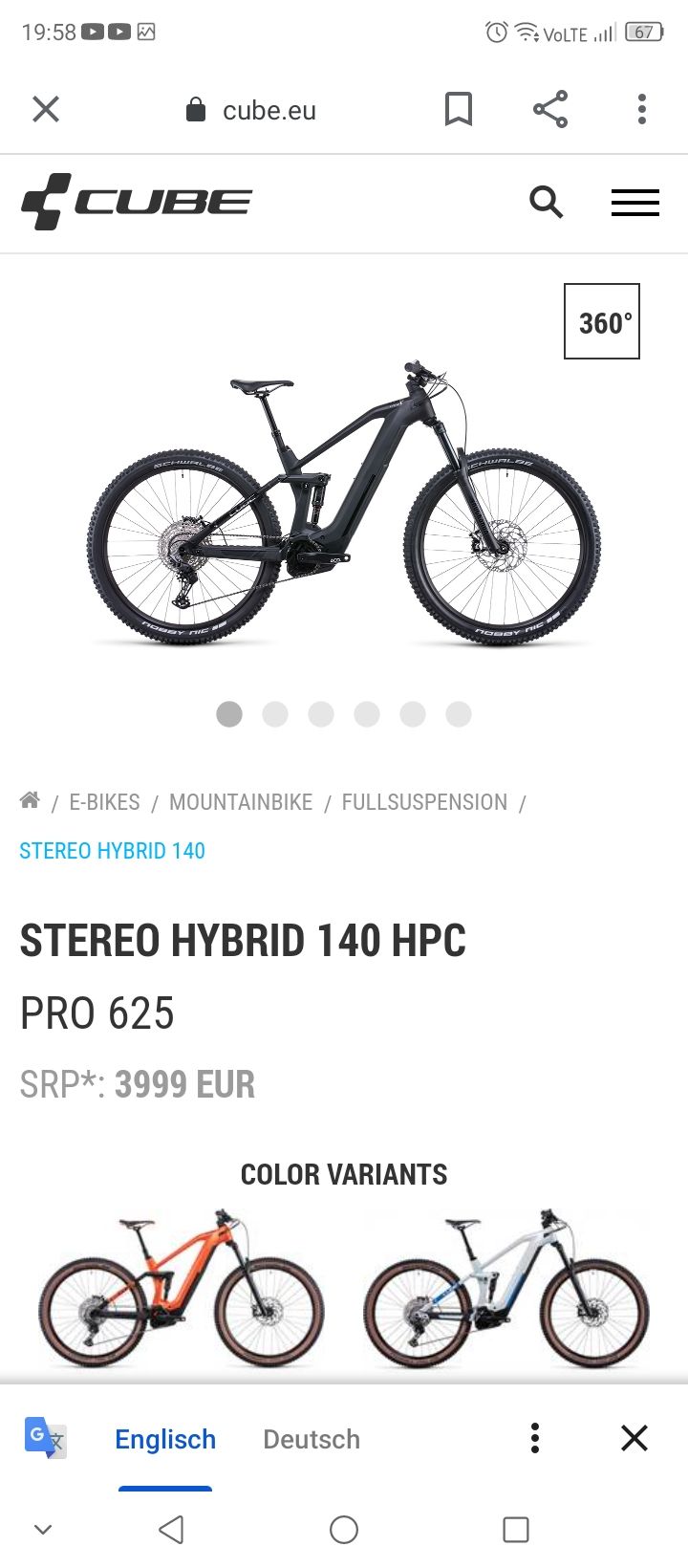This screenshot has width=688, height=1568.
Task: Close the browser custom tab
Action: click(46, 109)
